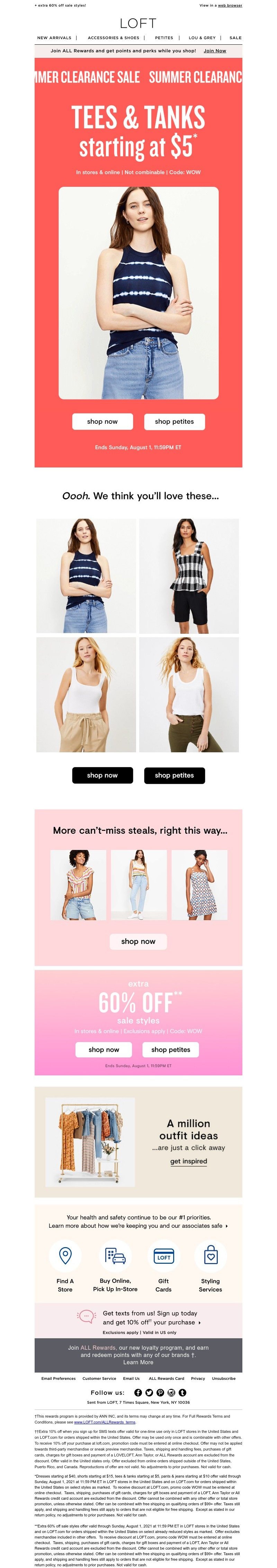Open the get inspired link
This screenshot has height=1568, width=277.
coord(188,1161)
